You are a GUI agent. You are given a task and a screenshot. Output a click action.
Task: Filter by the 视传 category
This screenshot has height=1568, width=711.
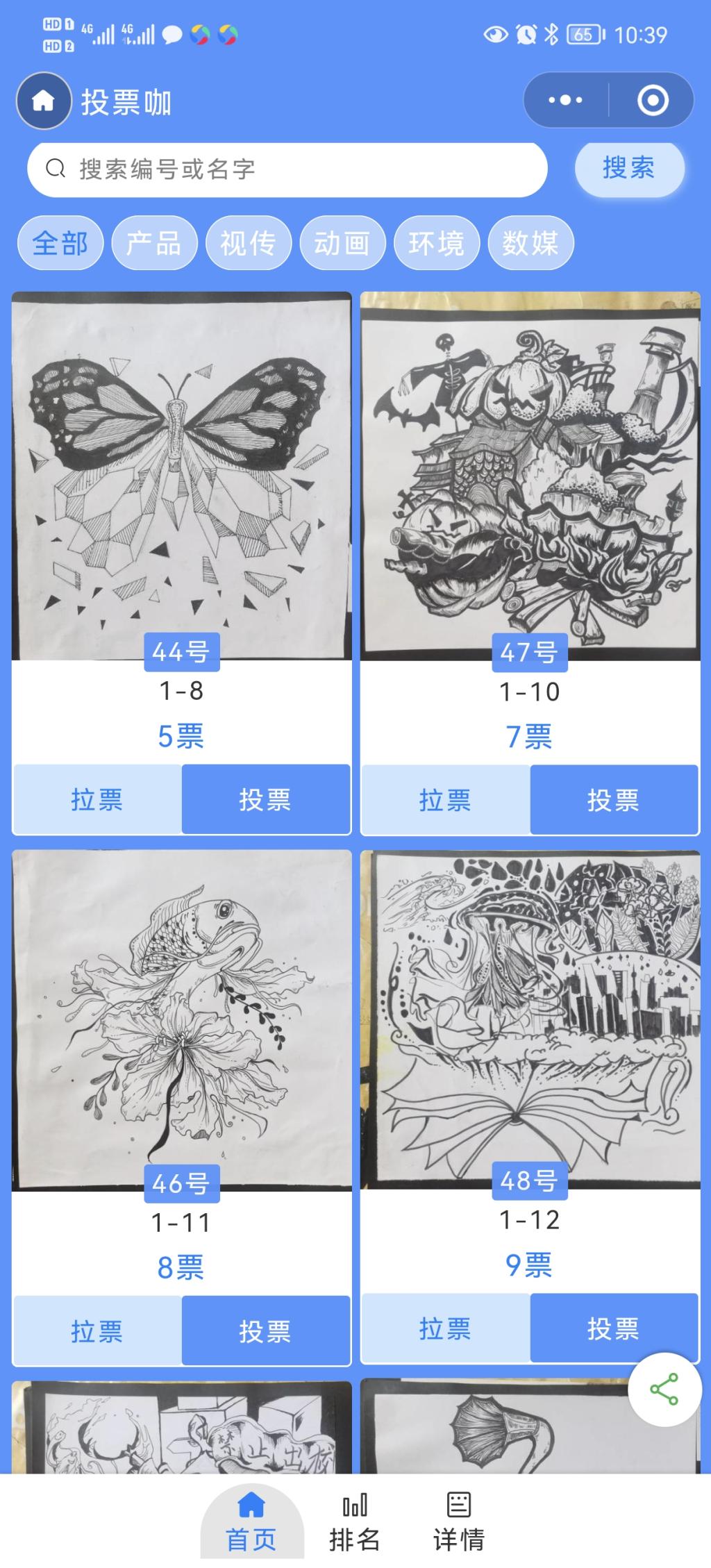[x=248, y=243]
